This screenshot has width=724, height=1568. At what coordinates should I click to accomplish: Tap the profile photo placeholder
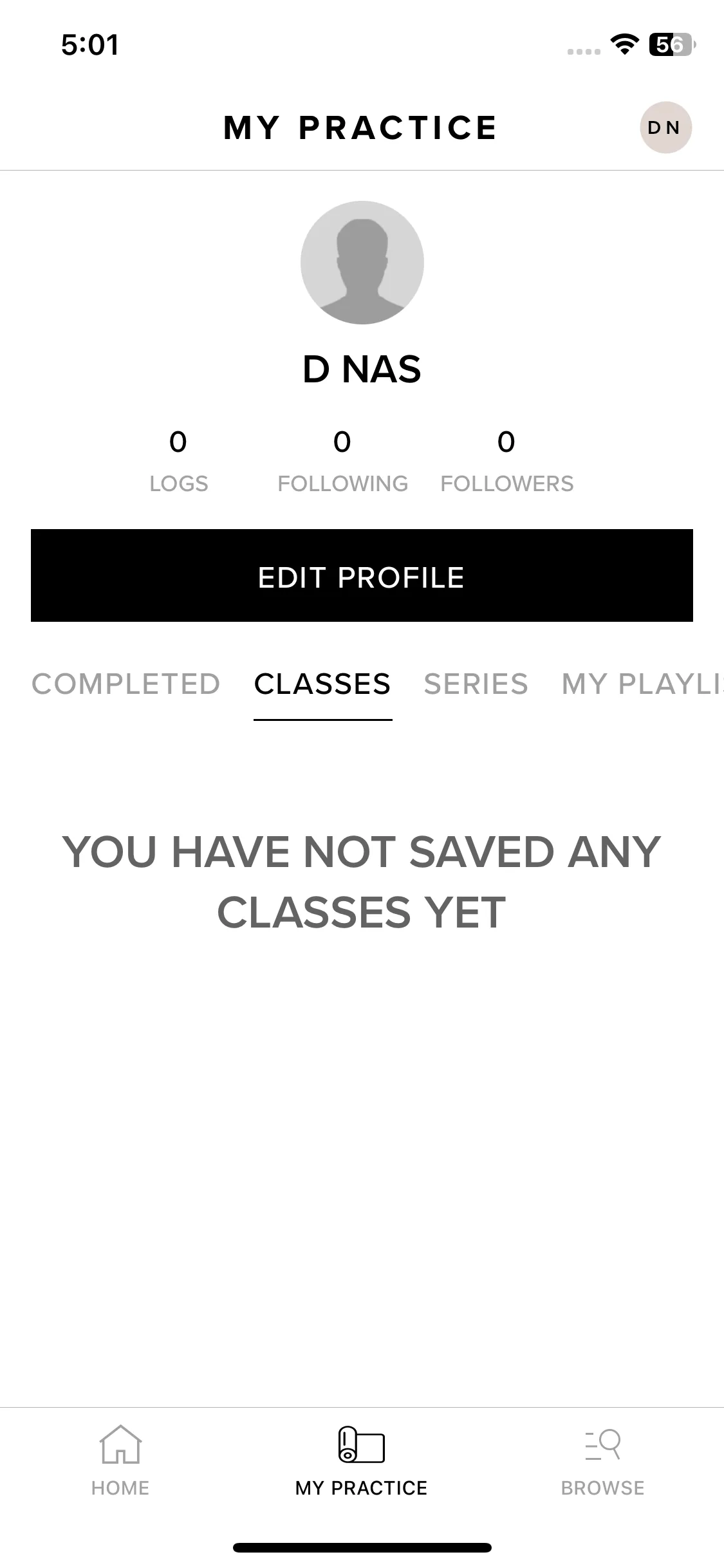click(x=362, y=263)
